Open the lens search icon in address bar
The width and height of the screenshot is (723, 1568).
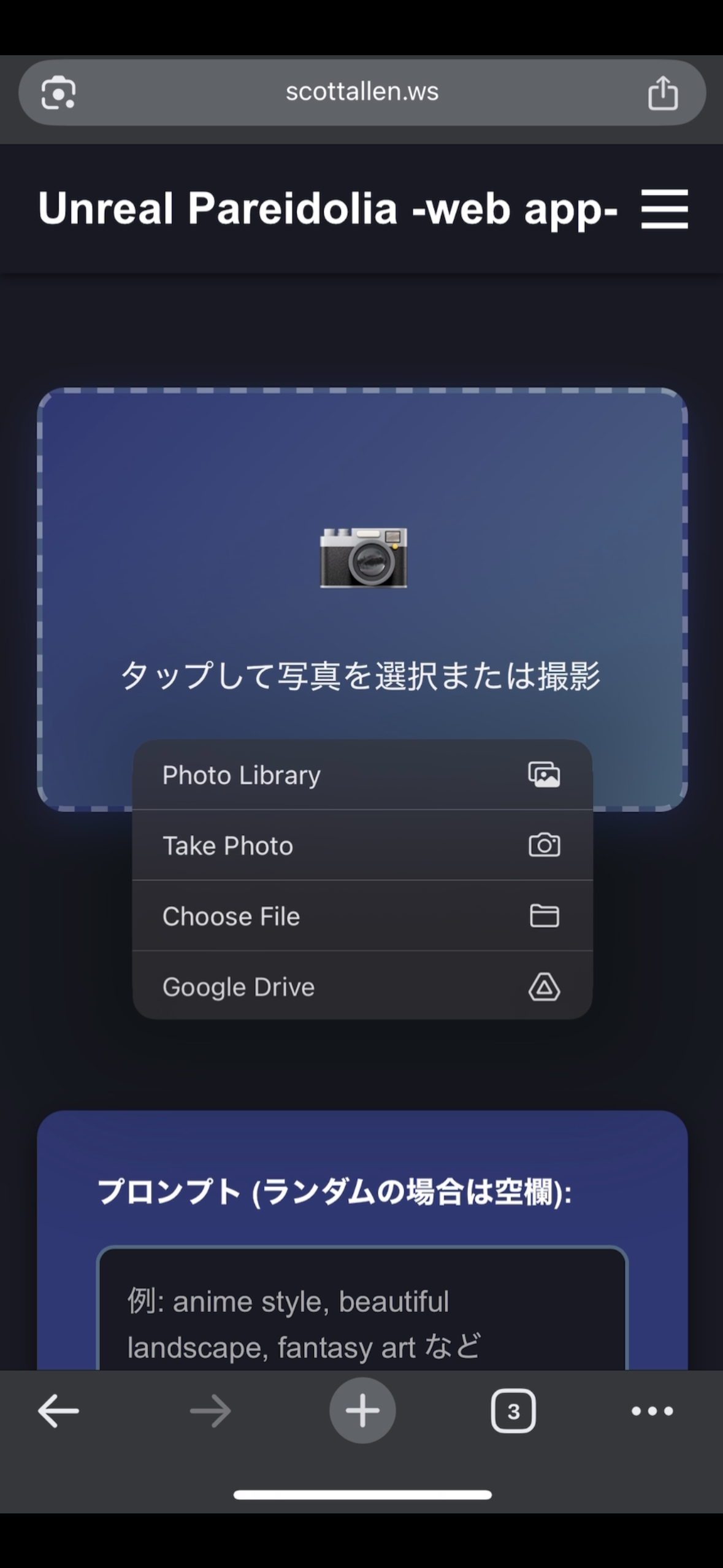[x=58, y=93]
